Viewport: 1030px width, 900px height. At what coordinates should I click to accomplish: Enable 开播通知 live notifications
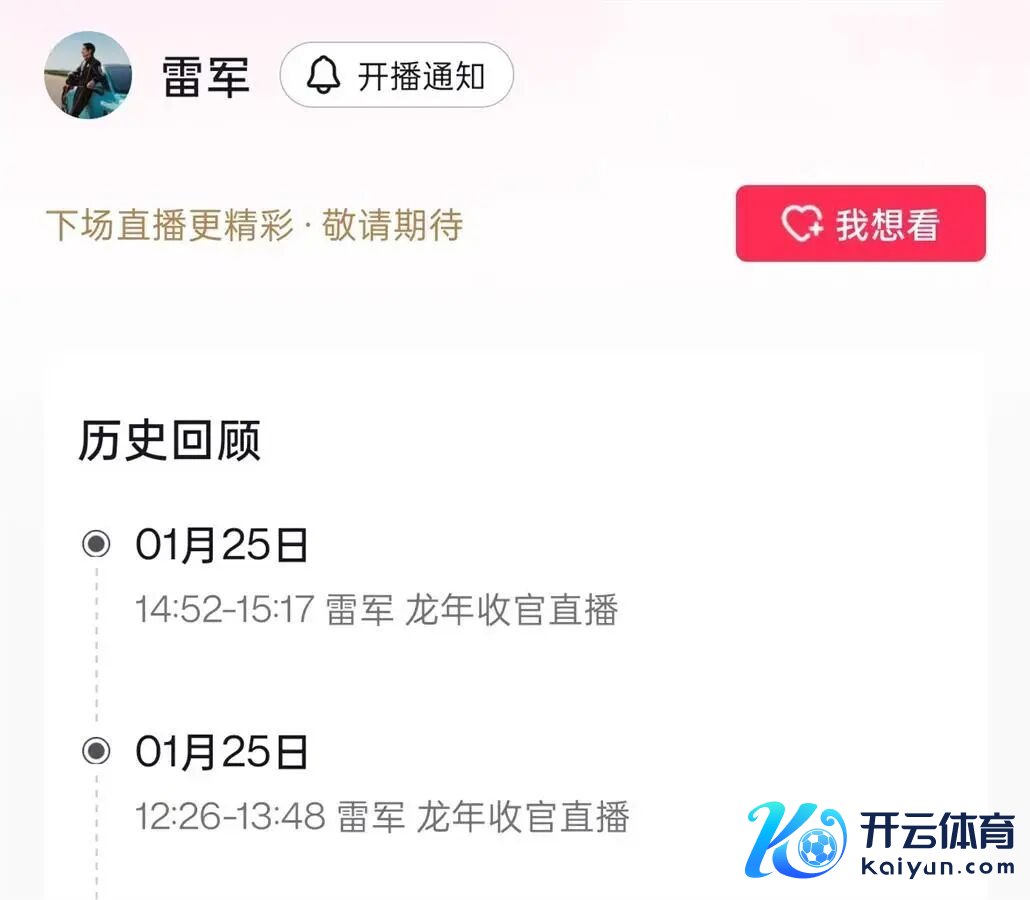point(396,75)
